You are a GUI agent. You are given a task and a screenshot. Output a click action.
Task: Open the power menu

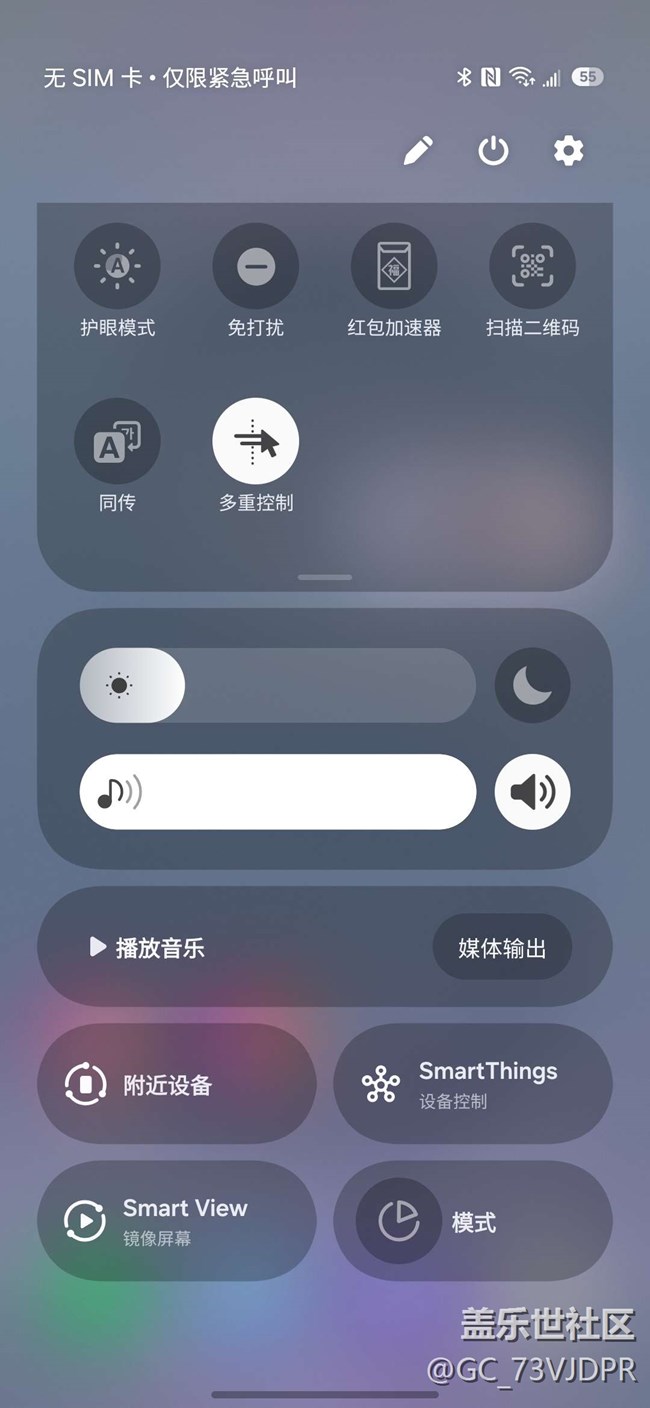[x=493, y=151]
